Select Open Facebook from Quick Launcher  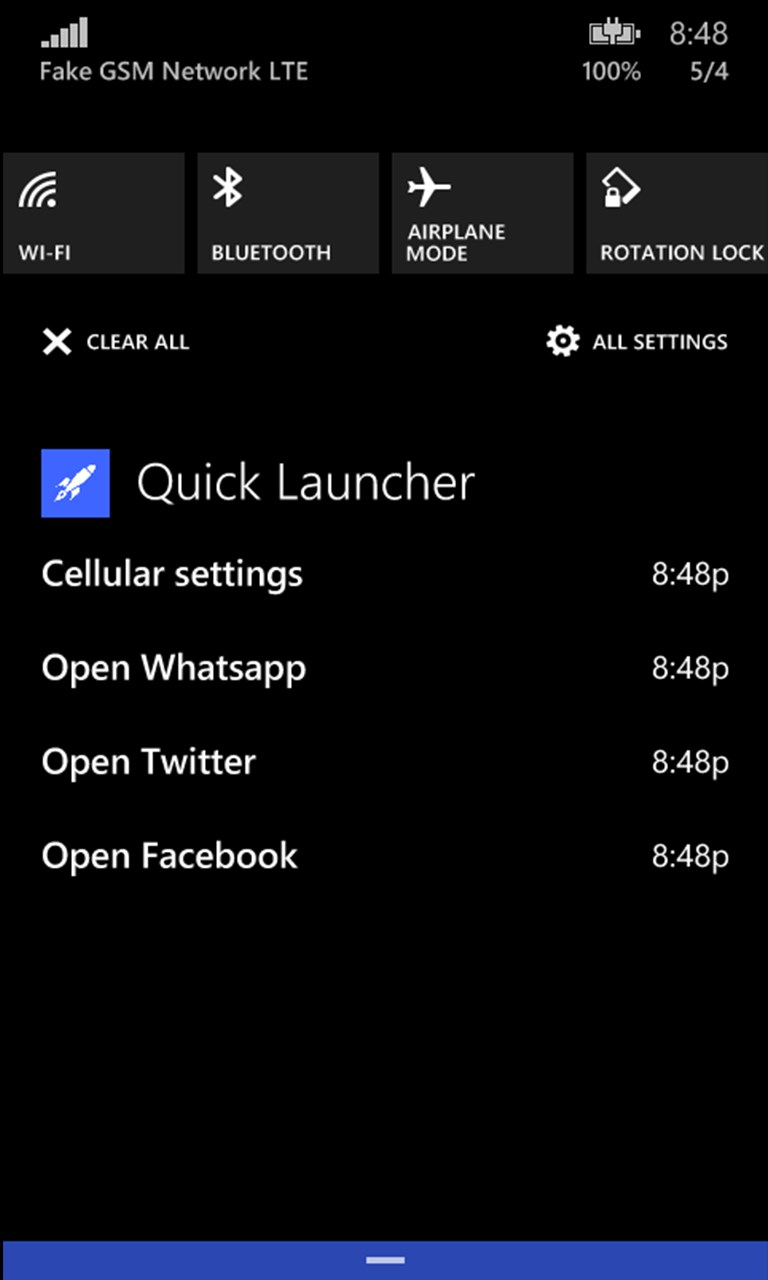point(169,855)
